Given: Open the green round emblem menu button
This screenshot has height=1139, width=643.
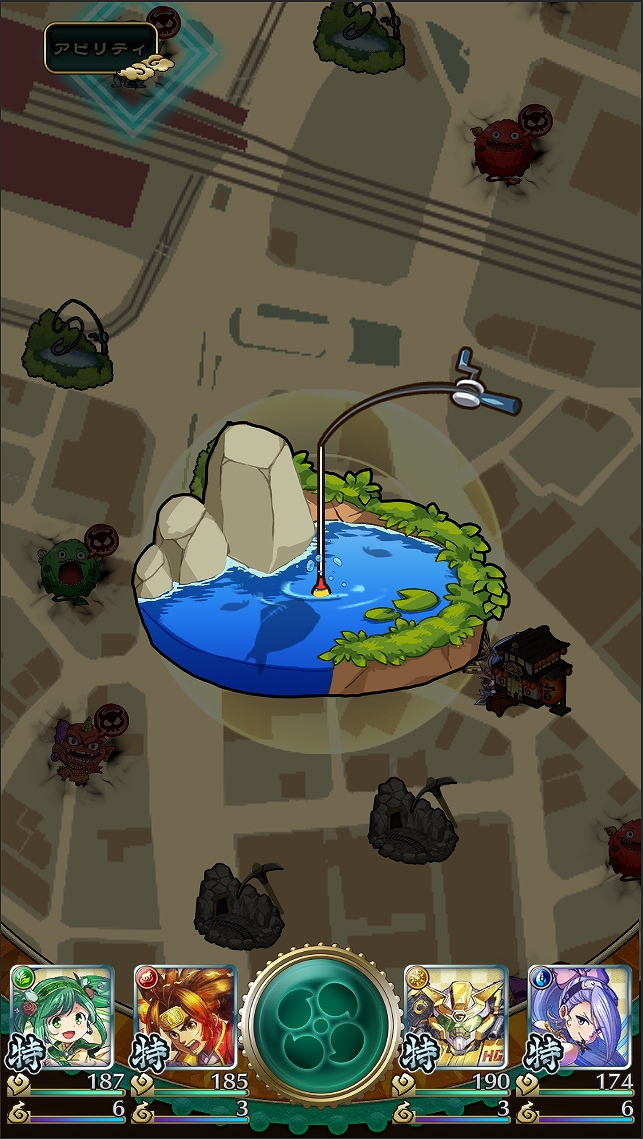Looking at the screenshot, I should [x=320, y=1024].
